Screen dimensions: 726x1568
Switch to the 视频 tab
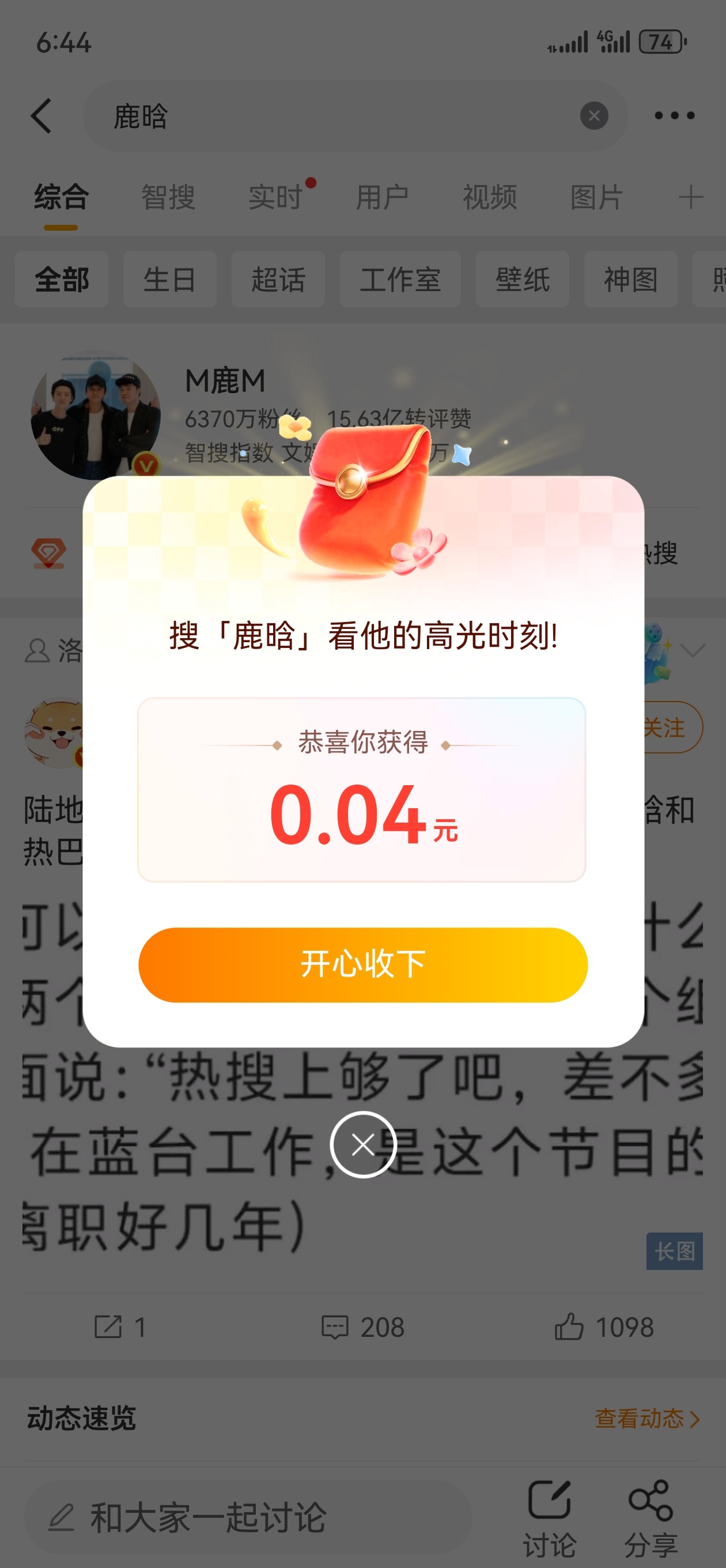[x=490, y=195]
